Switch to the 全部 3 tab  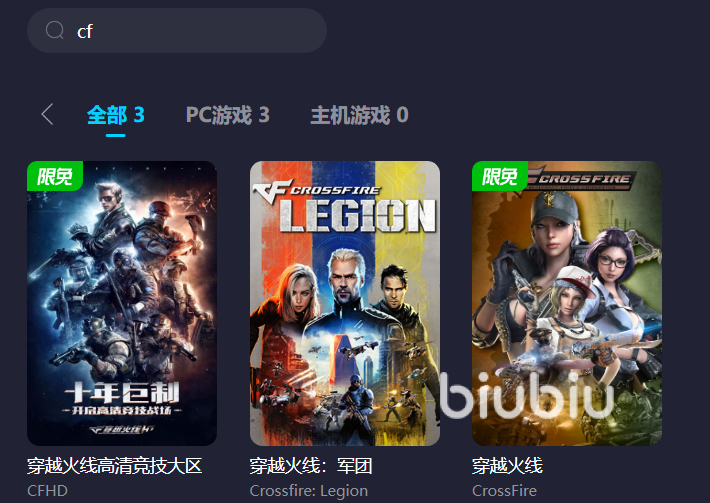click(x=115, y=115)
